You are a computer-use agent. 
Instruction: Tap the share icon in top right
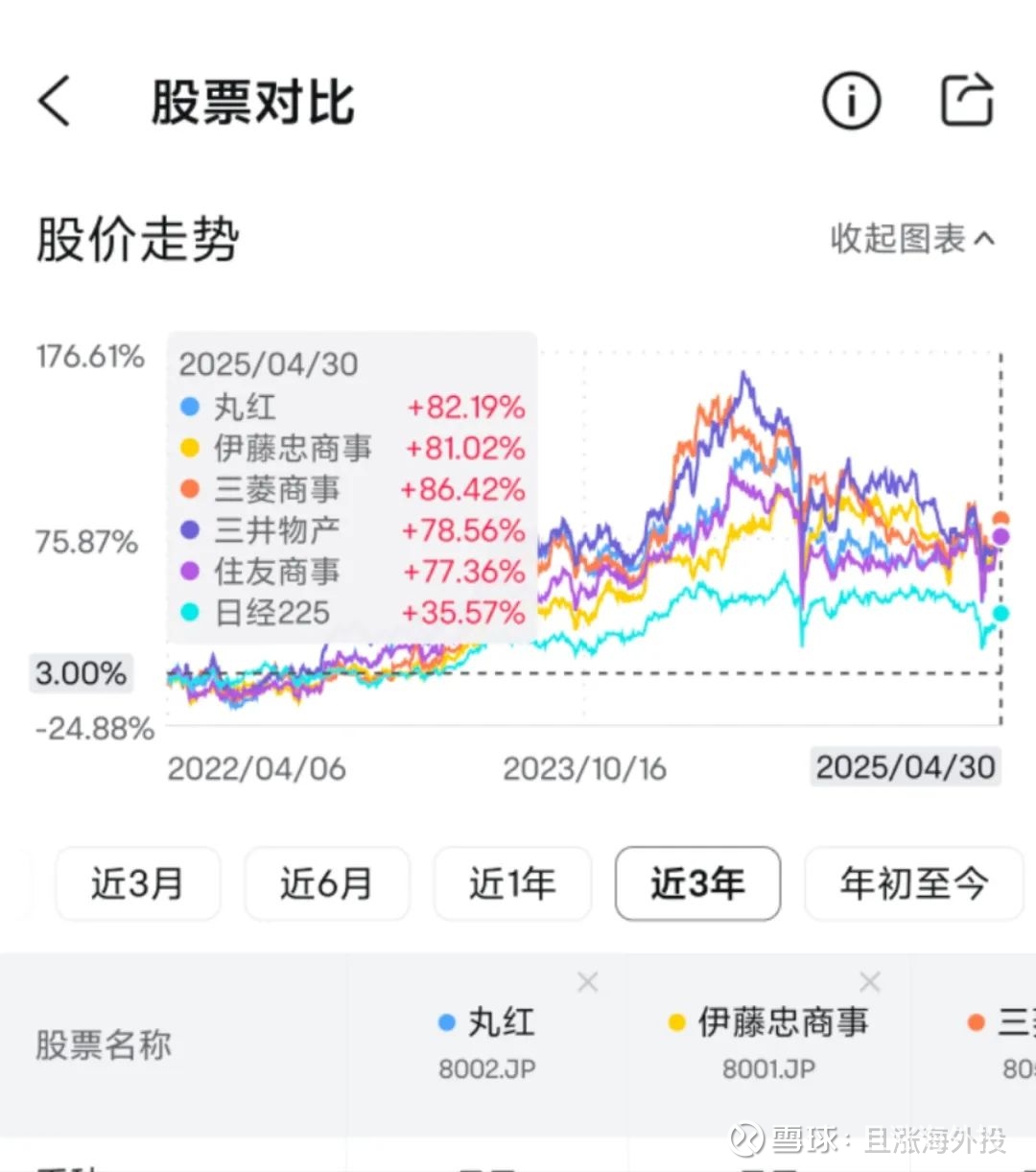click(x=968, y=101)
